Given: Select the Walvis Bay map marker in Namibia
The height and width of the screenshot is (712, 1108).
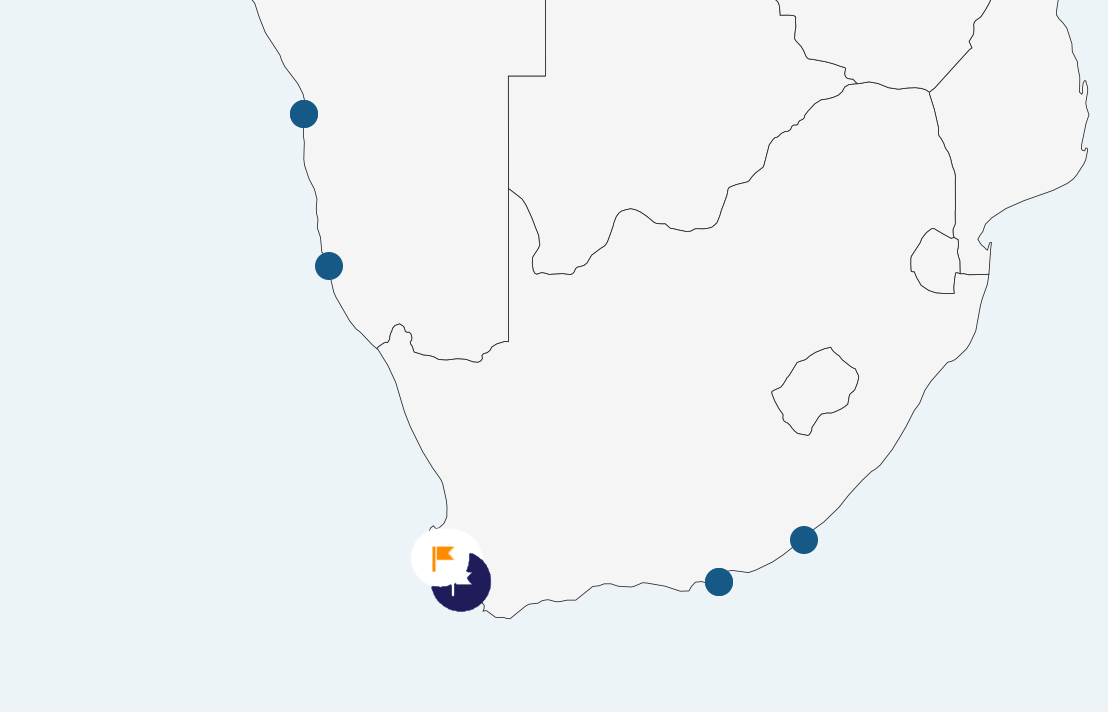Looking at the screenshot, I should coord(304,114).
